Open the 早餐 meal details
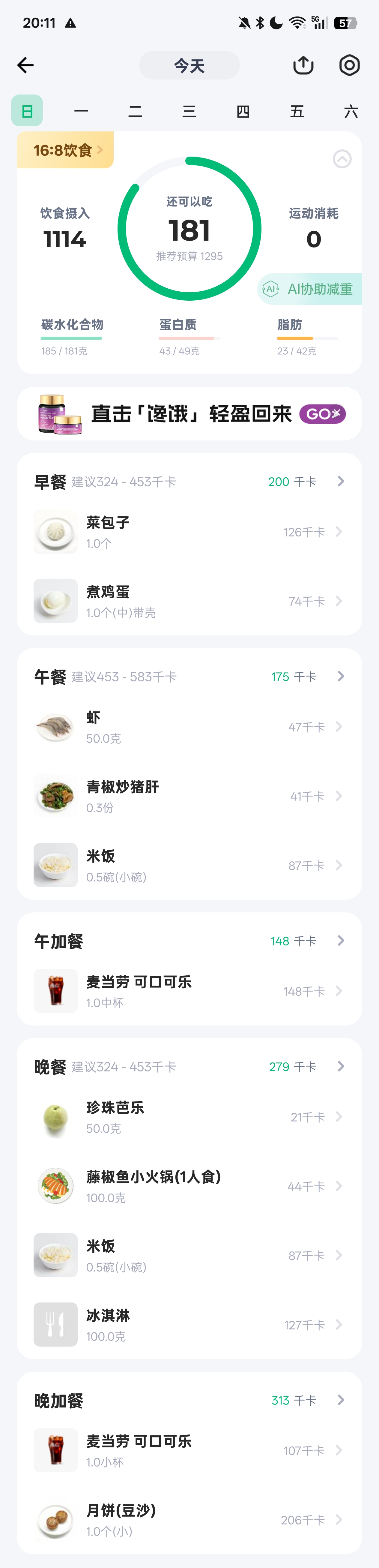 [x=189, y=482]
